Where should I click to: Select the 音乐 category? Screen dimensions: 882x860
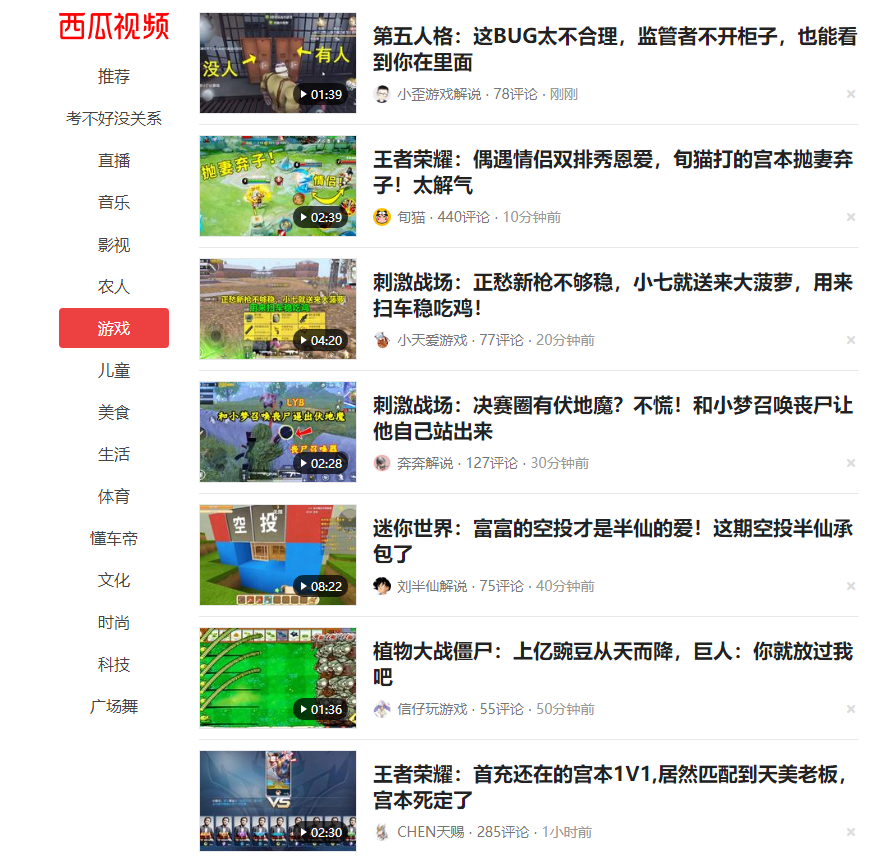click(114, 202)
